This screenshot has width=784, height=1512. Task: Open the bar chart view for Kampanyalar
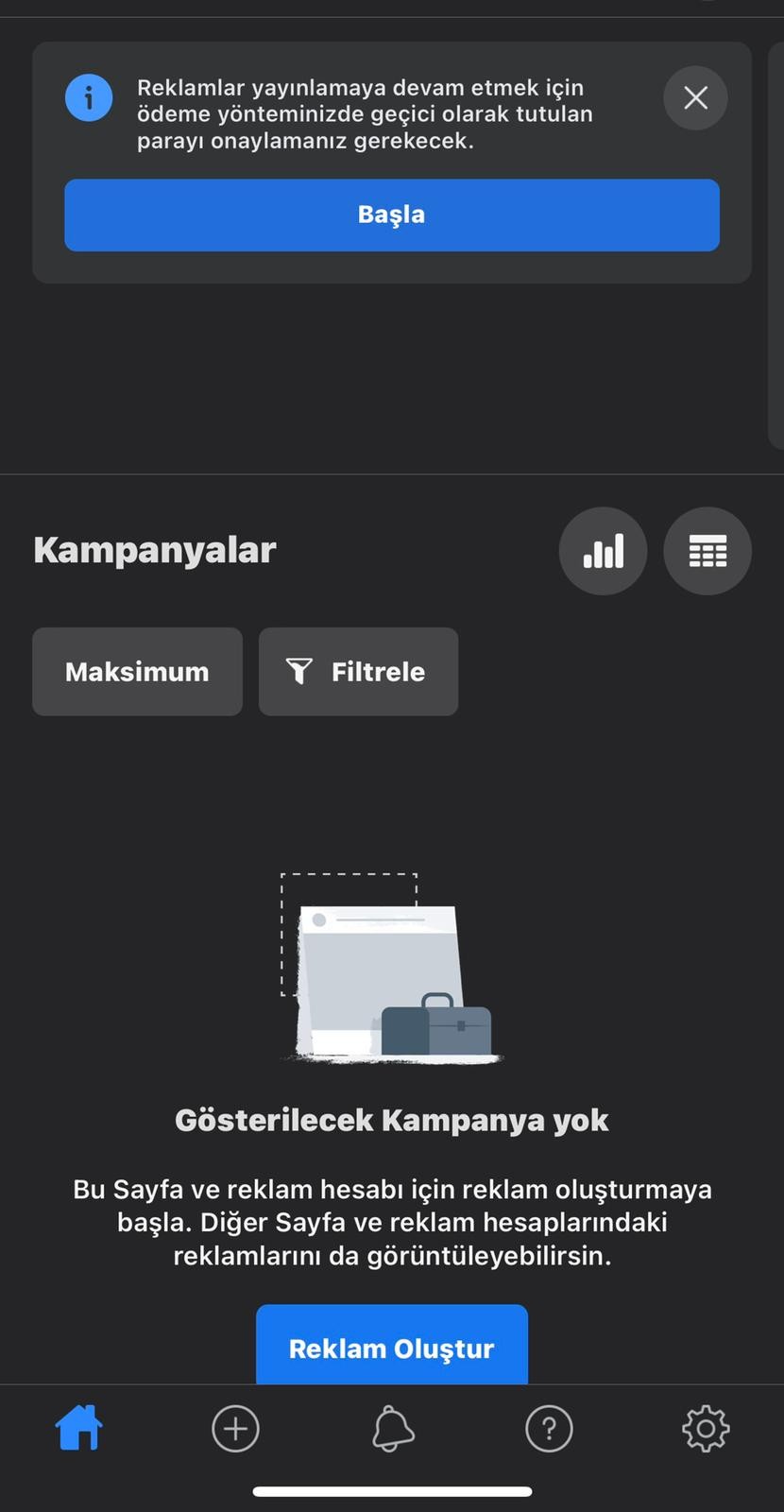(x=603, y=551)
